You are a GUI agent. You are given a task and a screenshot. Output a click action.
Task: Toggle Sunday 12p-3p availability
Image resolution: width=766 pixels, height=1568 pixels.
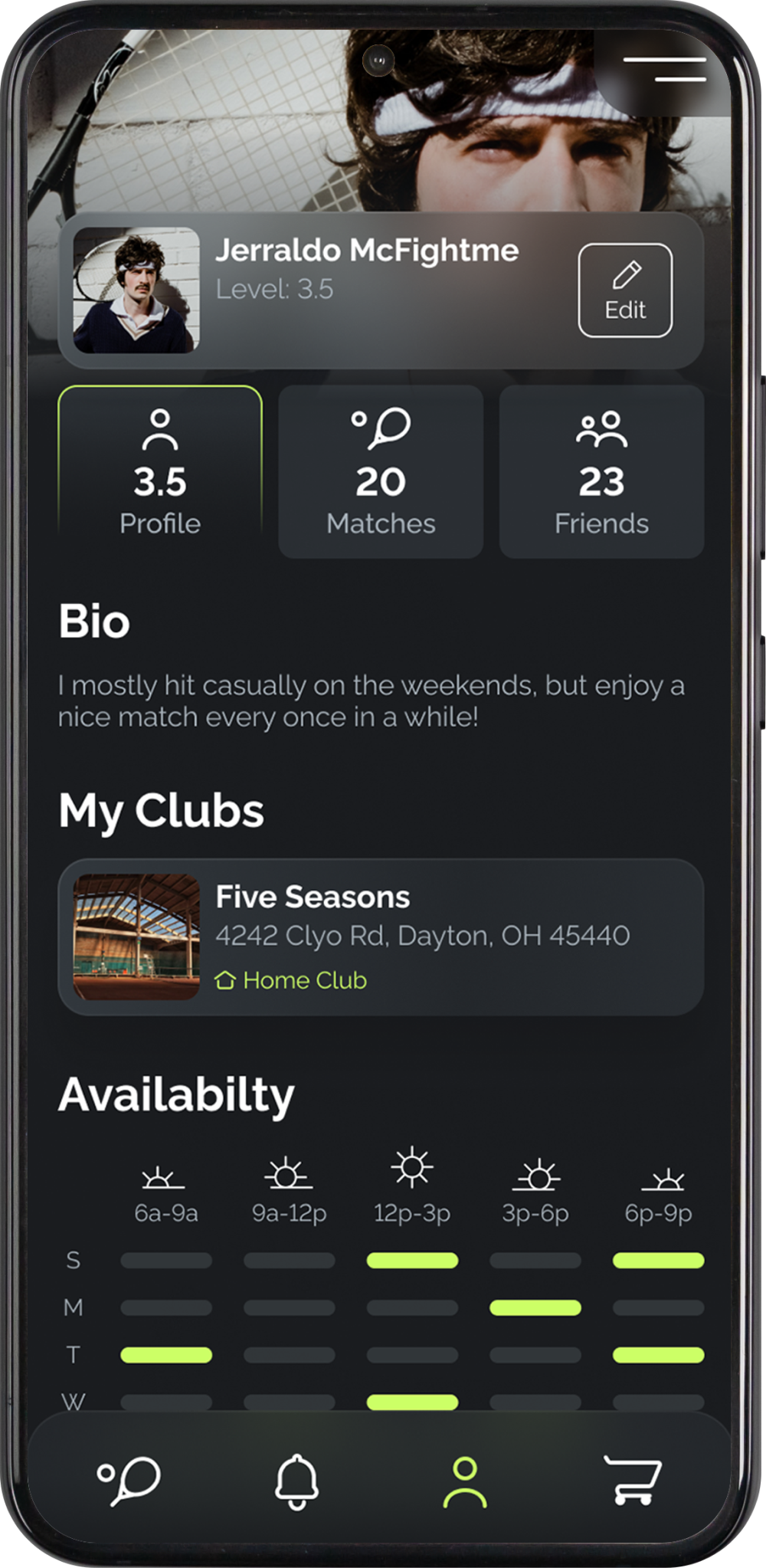412,1261
